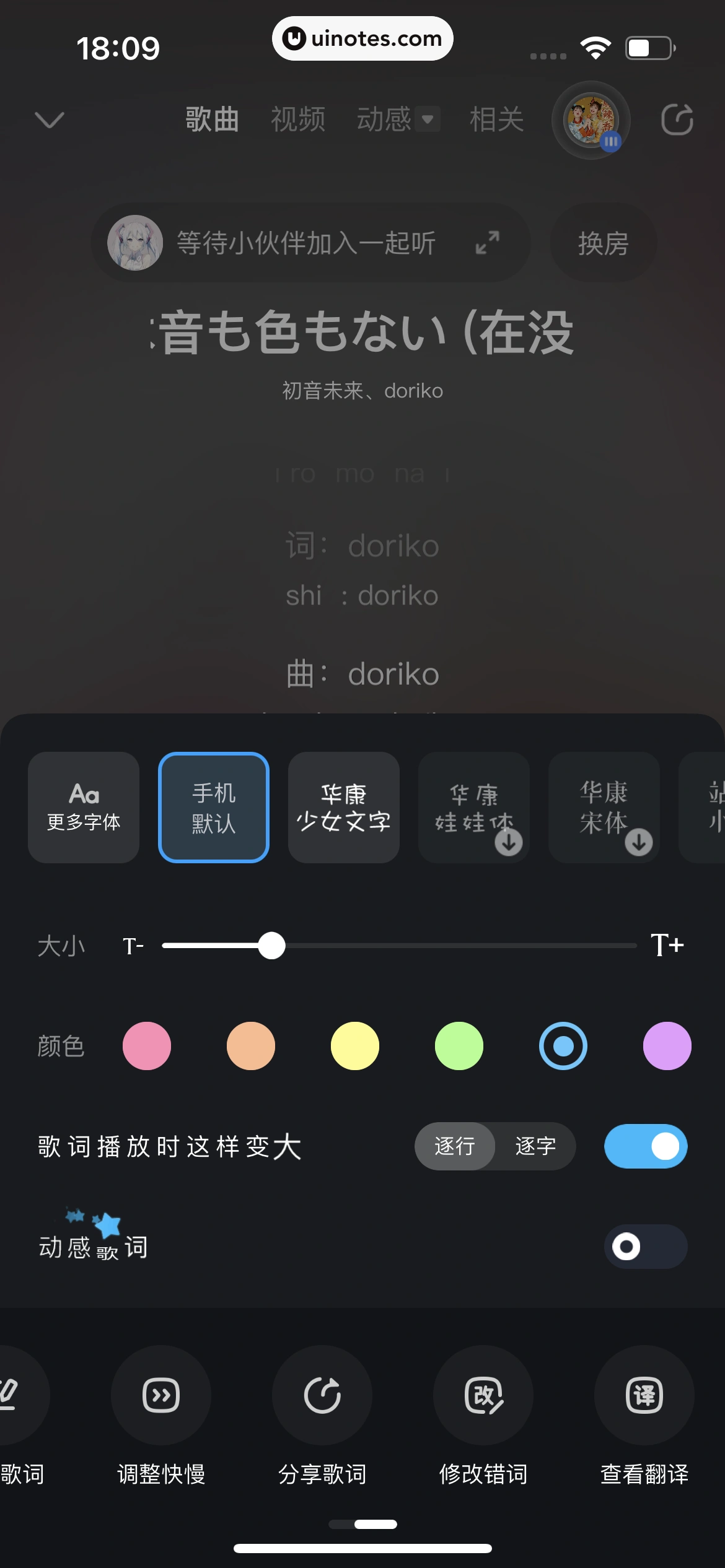725x1568 pixels.
Task: Pick the yellow lyric color
Action: 355,1046
